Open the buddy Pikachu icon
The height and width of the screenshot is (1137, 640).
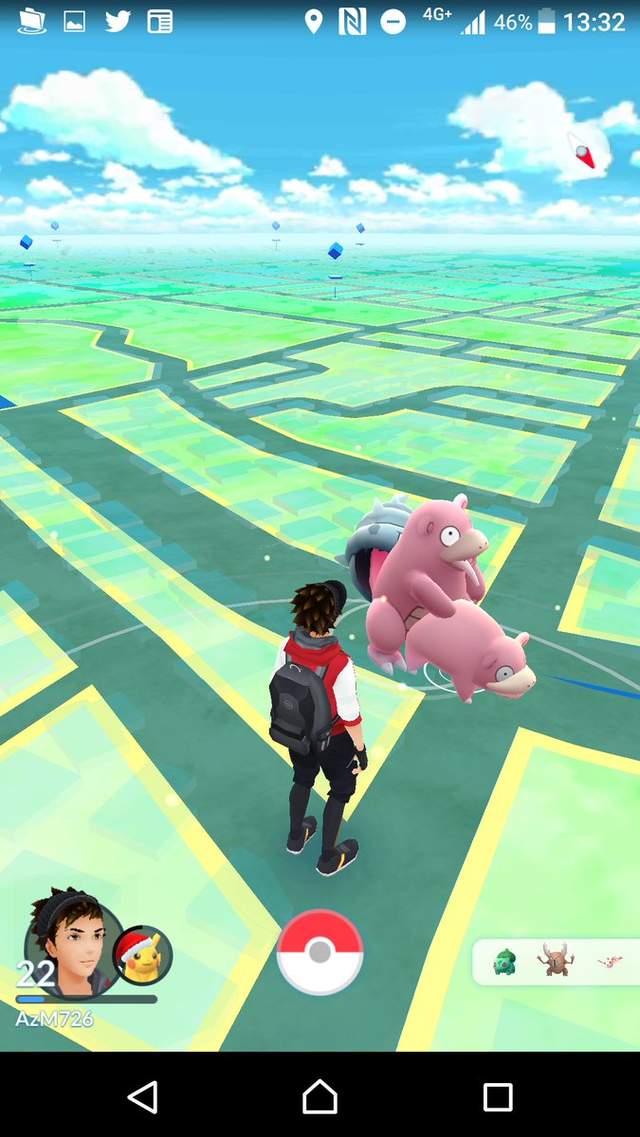(143, 955)
